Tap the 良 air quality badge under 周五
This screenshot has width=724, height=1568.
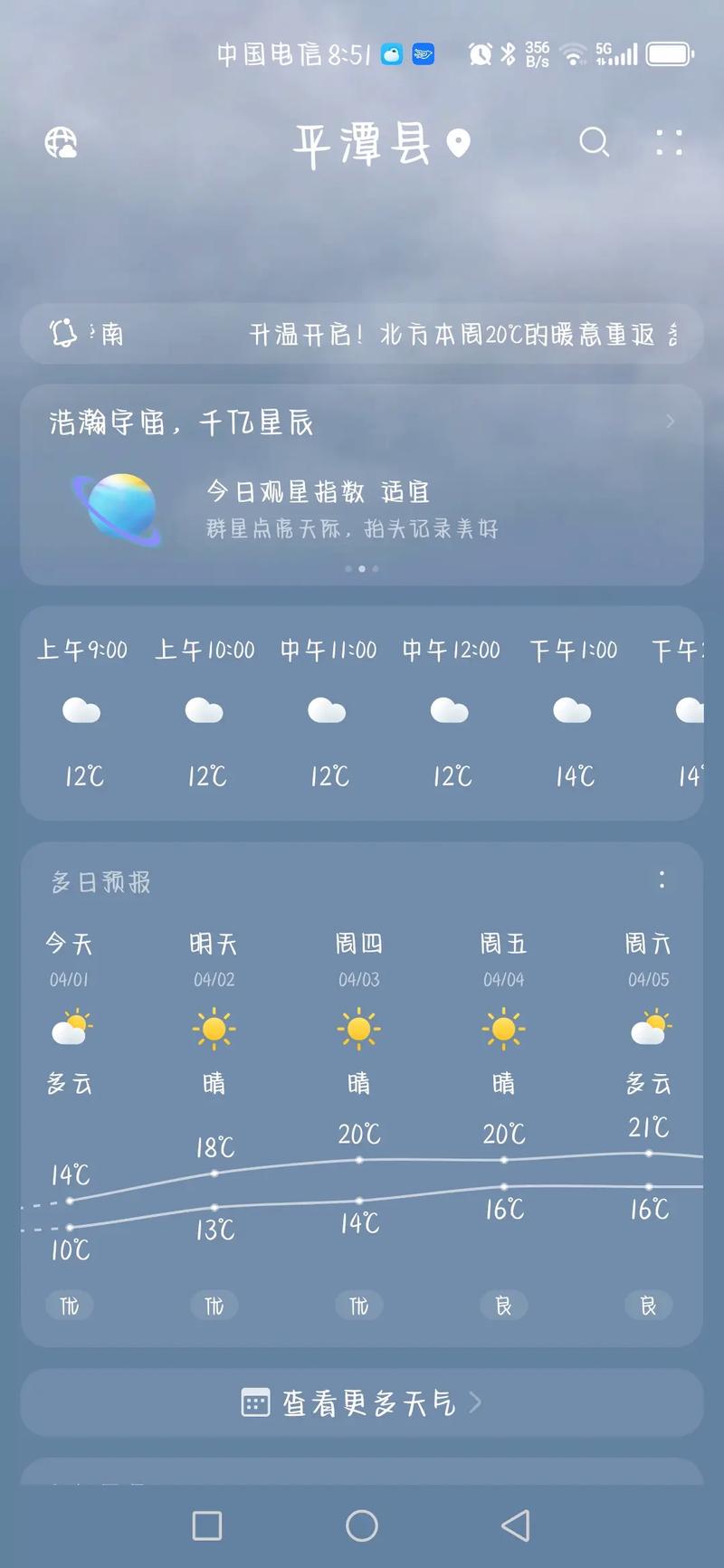(503, 1305)
